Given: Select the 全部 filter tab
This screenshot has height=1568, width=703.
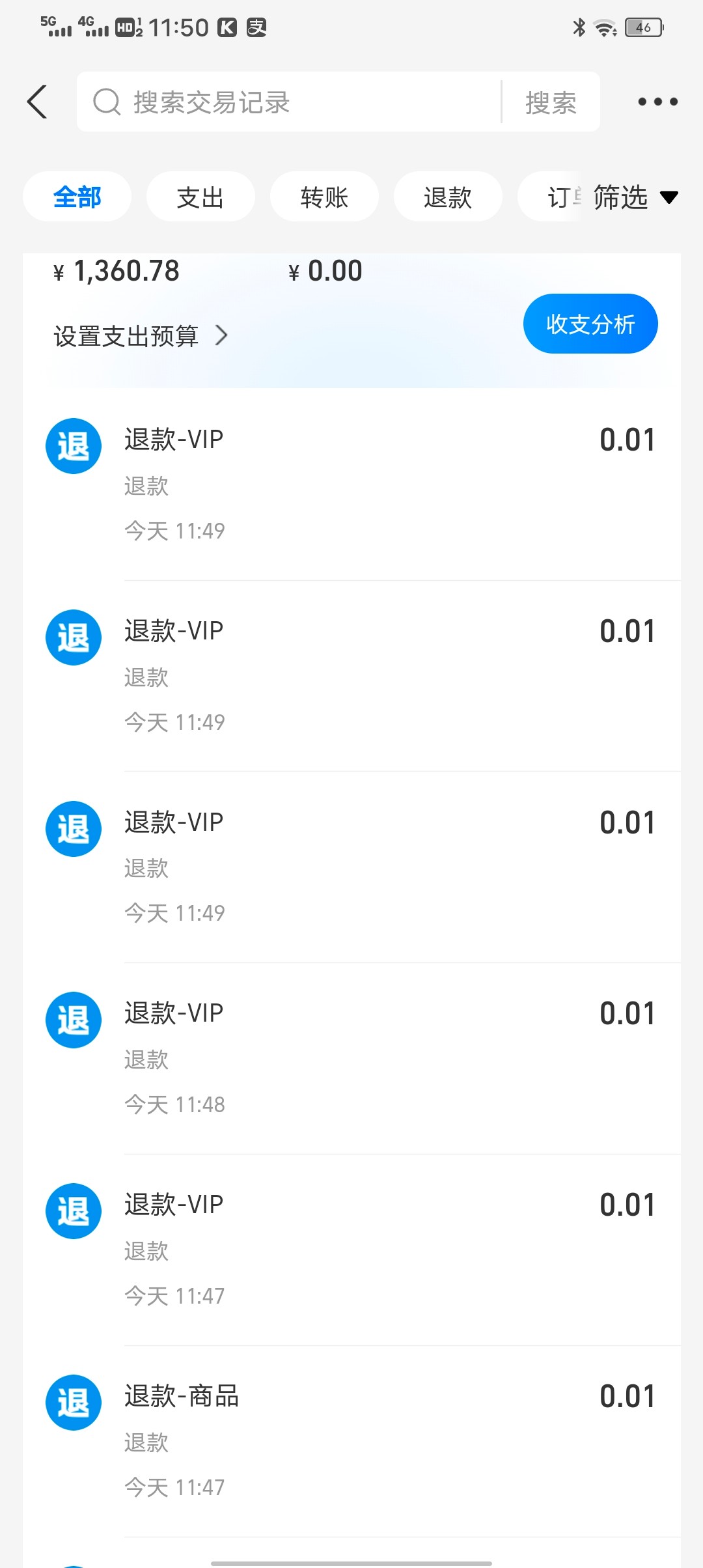Looking at the screenshot, I should (x=77, y=197).
